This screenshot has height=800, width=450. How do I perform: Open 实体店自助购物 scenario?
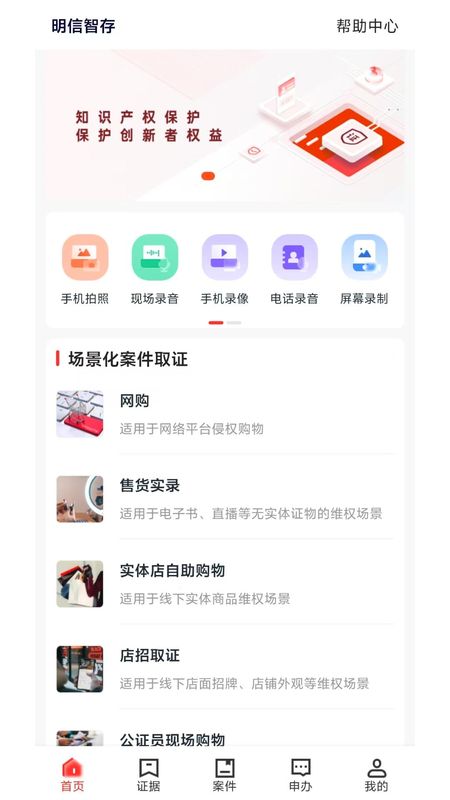click(225, 584)
